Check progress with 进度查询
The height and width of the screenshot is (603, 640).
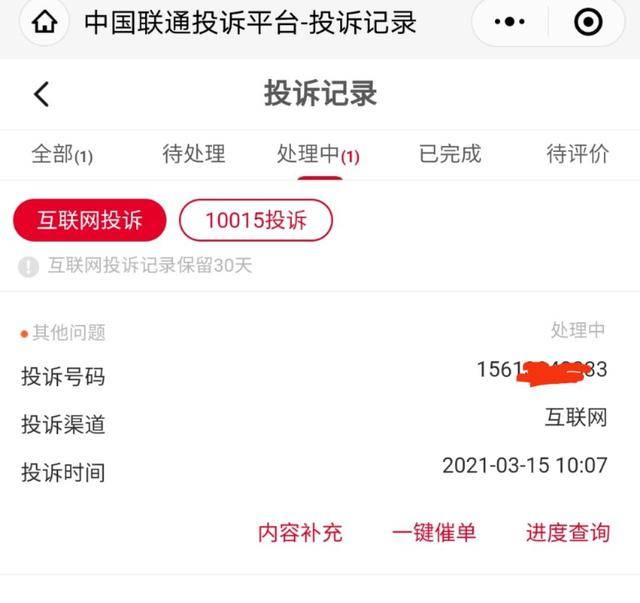(568, 532)
